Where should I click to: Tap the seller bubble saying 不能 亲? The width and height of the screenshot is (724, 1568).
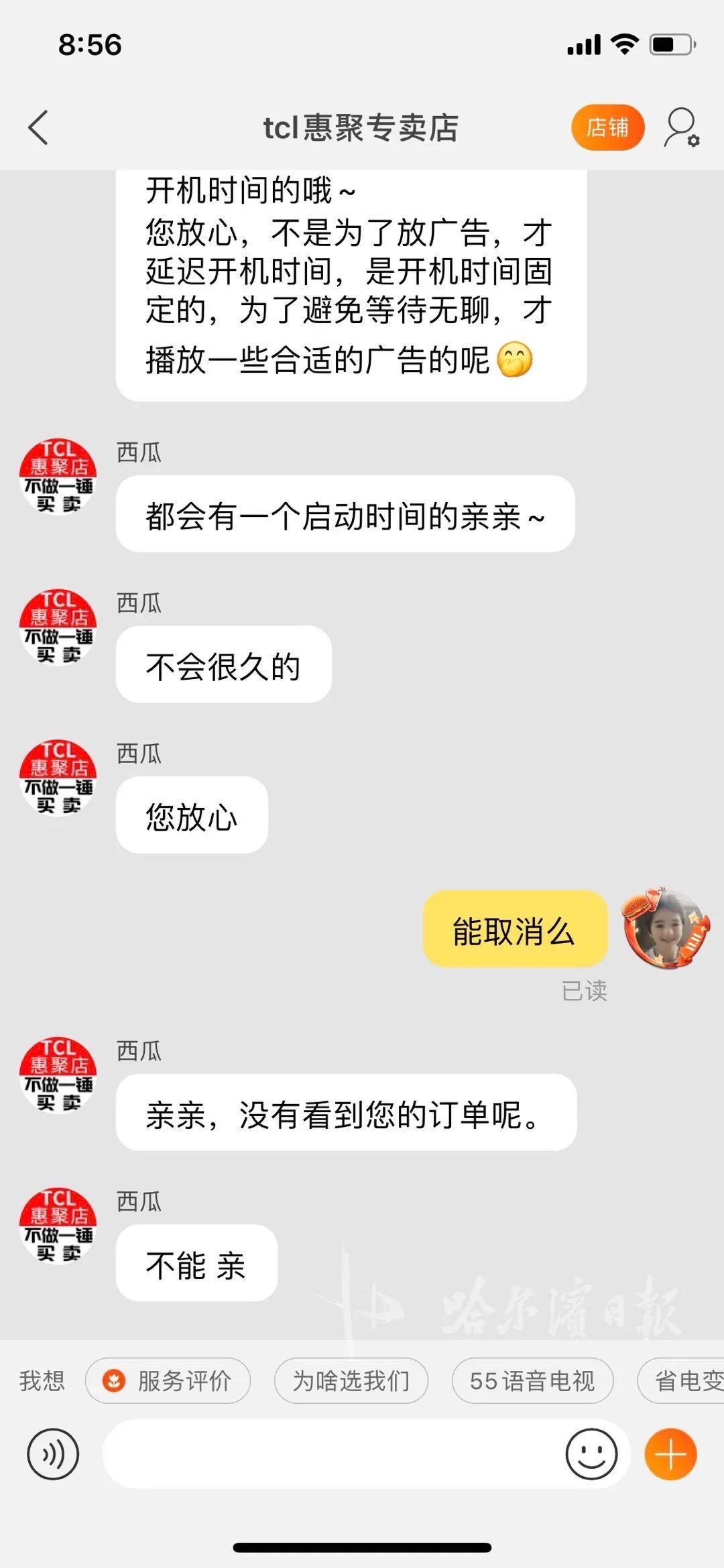196,1262
